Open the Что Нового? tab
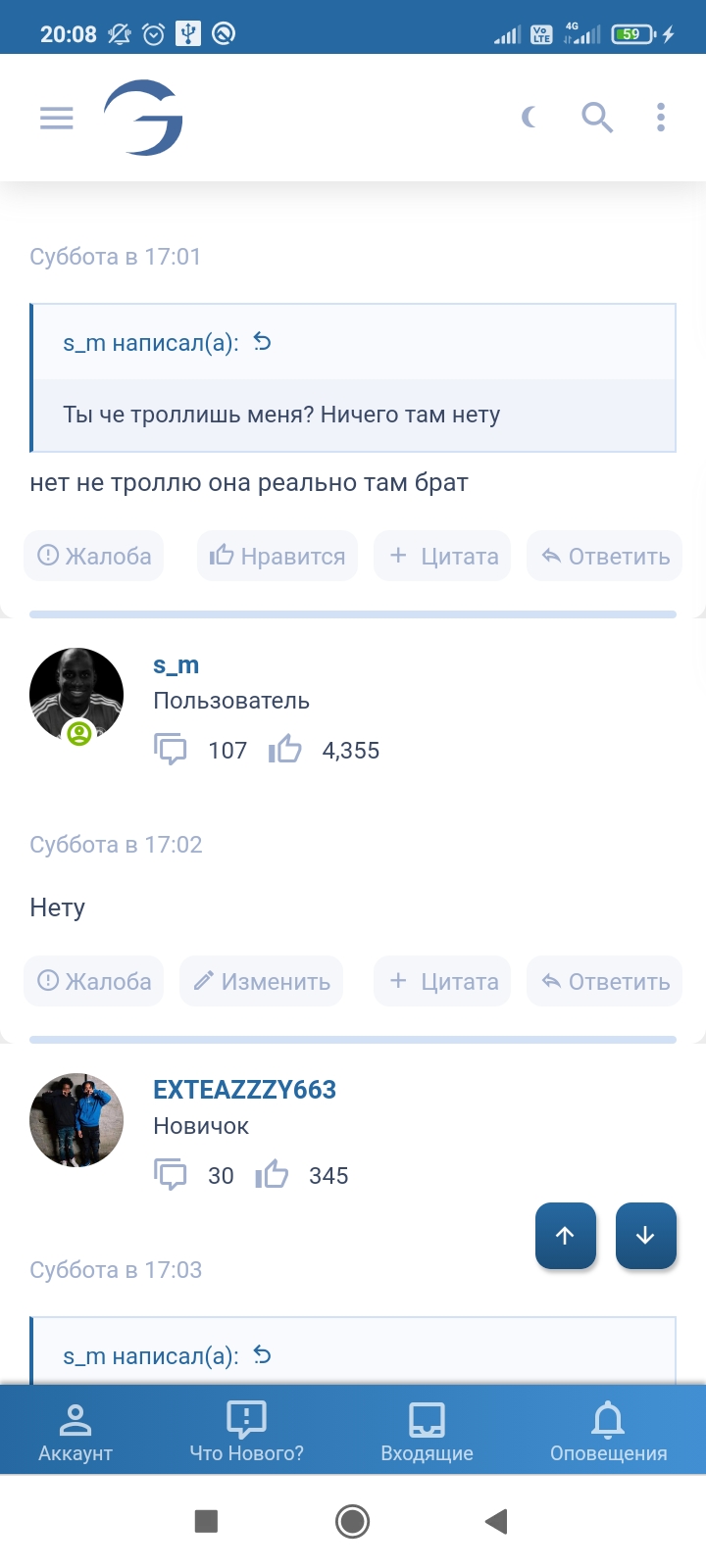Screen dimensions: 706x1568 pyautogui.click(x=247, y=1431)
